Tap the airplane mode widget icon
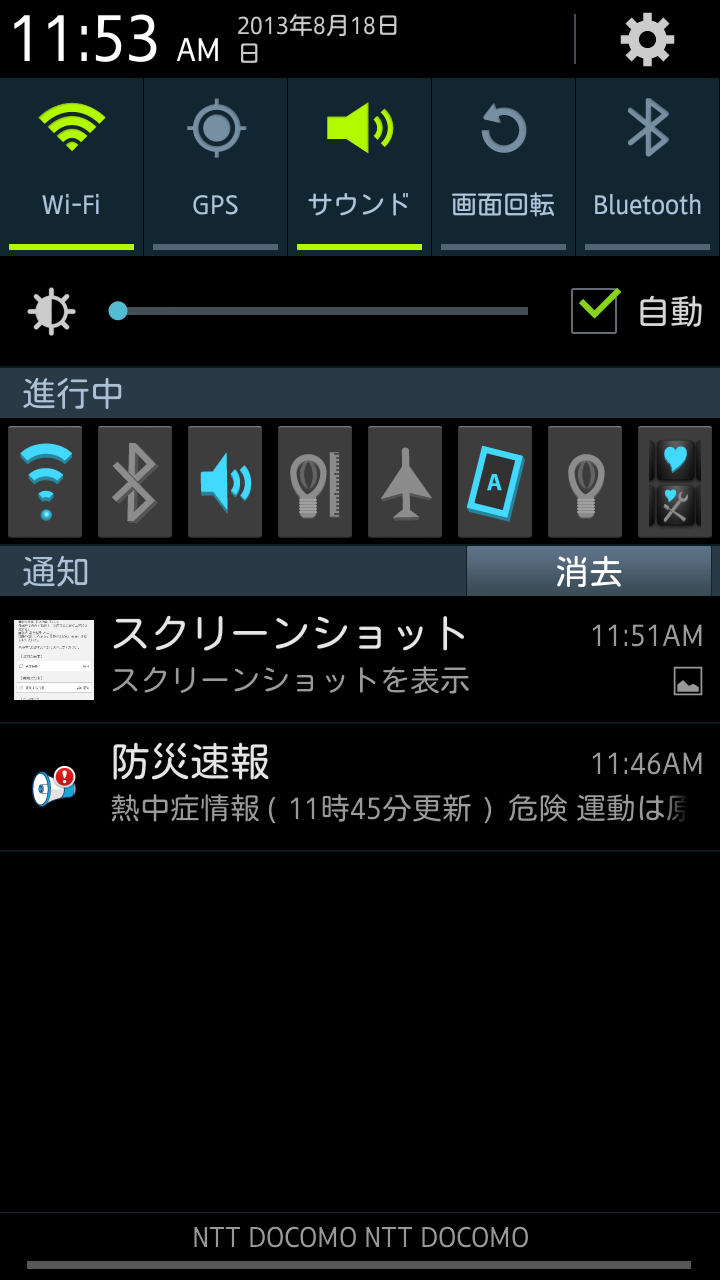The height and width of the screenshot is (1280, 720). pos(405,482)
